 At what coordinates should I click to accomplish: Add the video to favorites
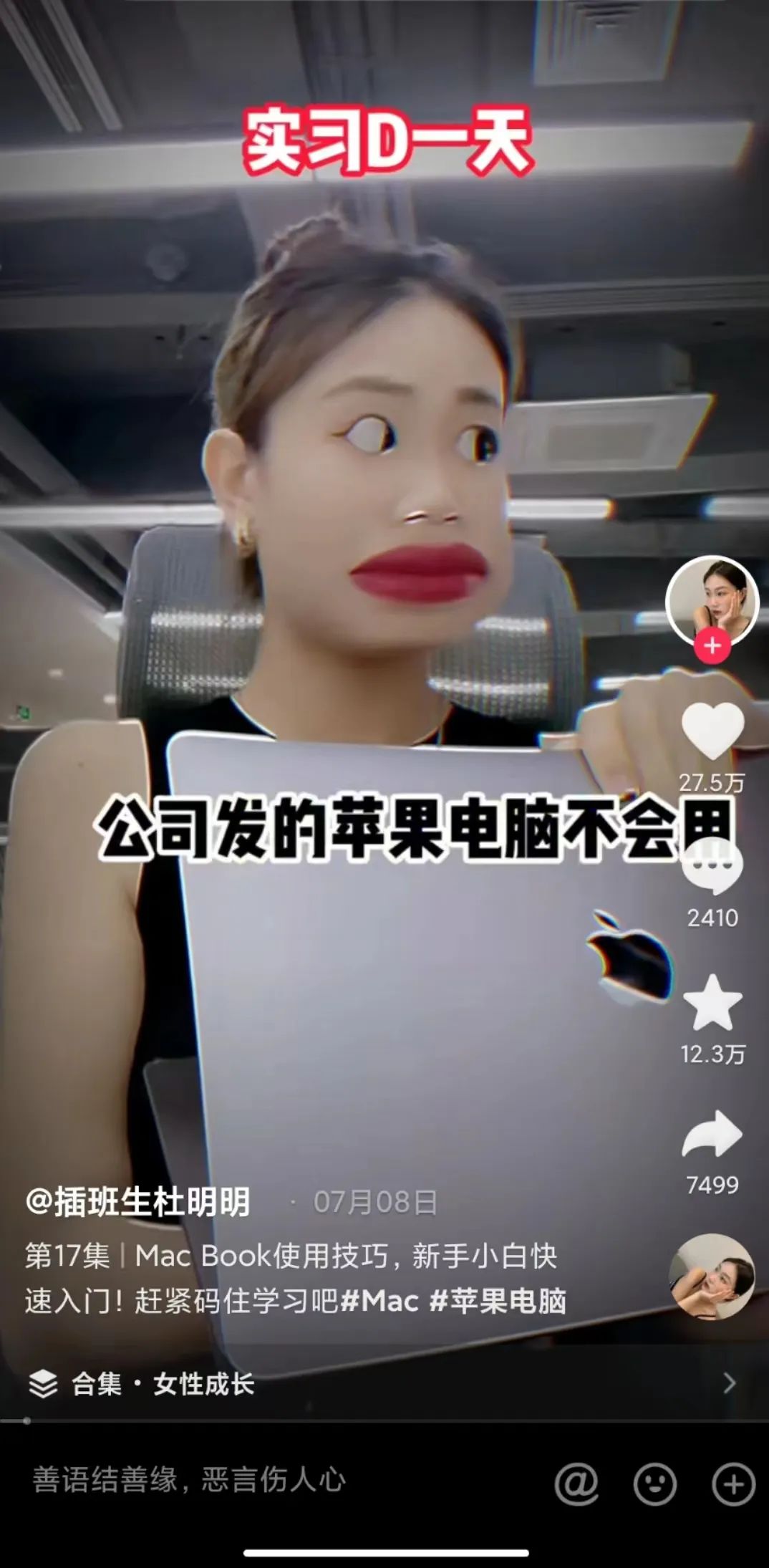712,1004
